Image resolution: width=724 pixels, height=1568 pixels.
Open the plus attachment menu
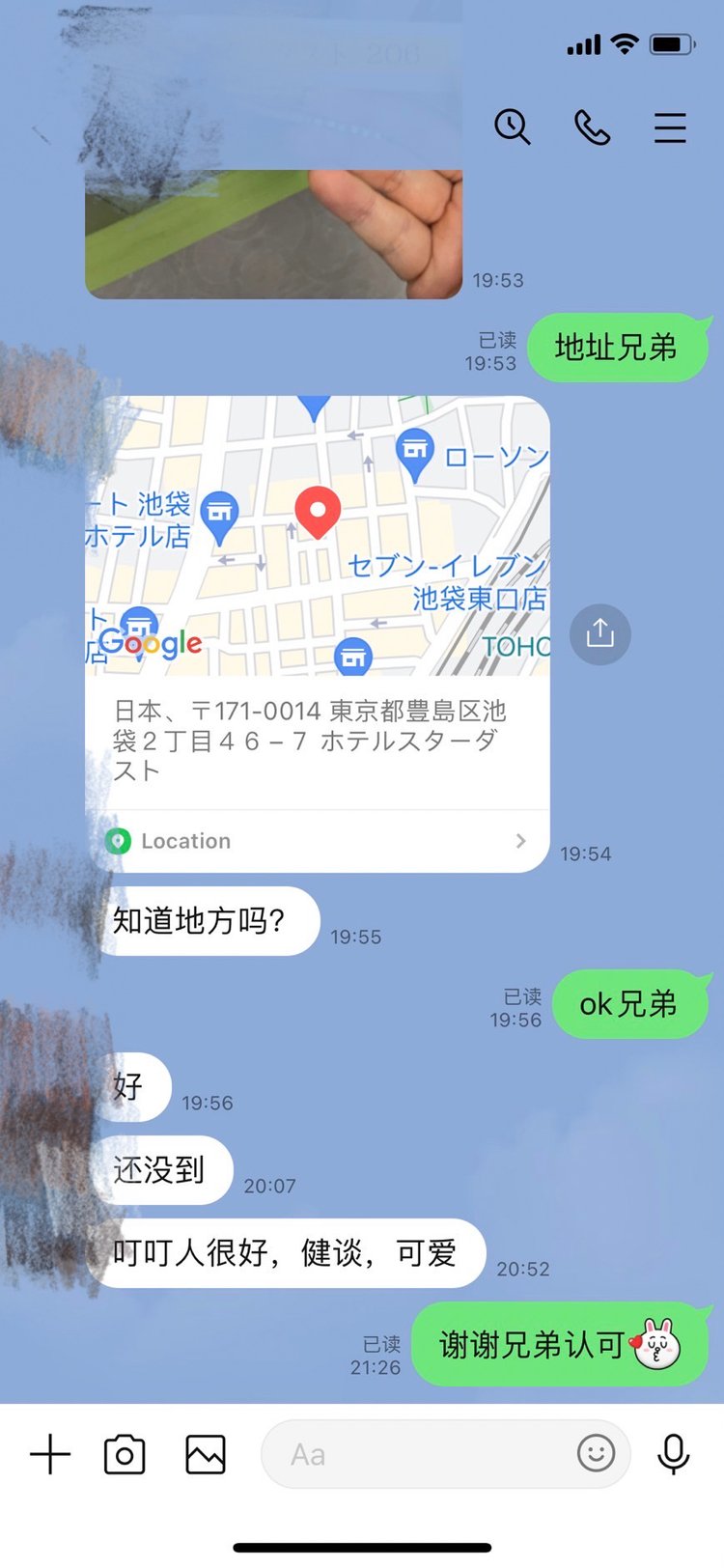tap(50, 1454)
